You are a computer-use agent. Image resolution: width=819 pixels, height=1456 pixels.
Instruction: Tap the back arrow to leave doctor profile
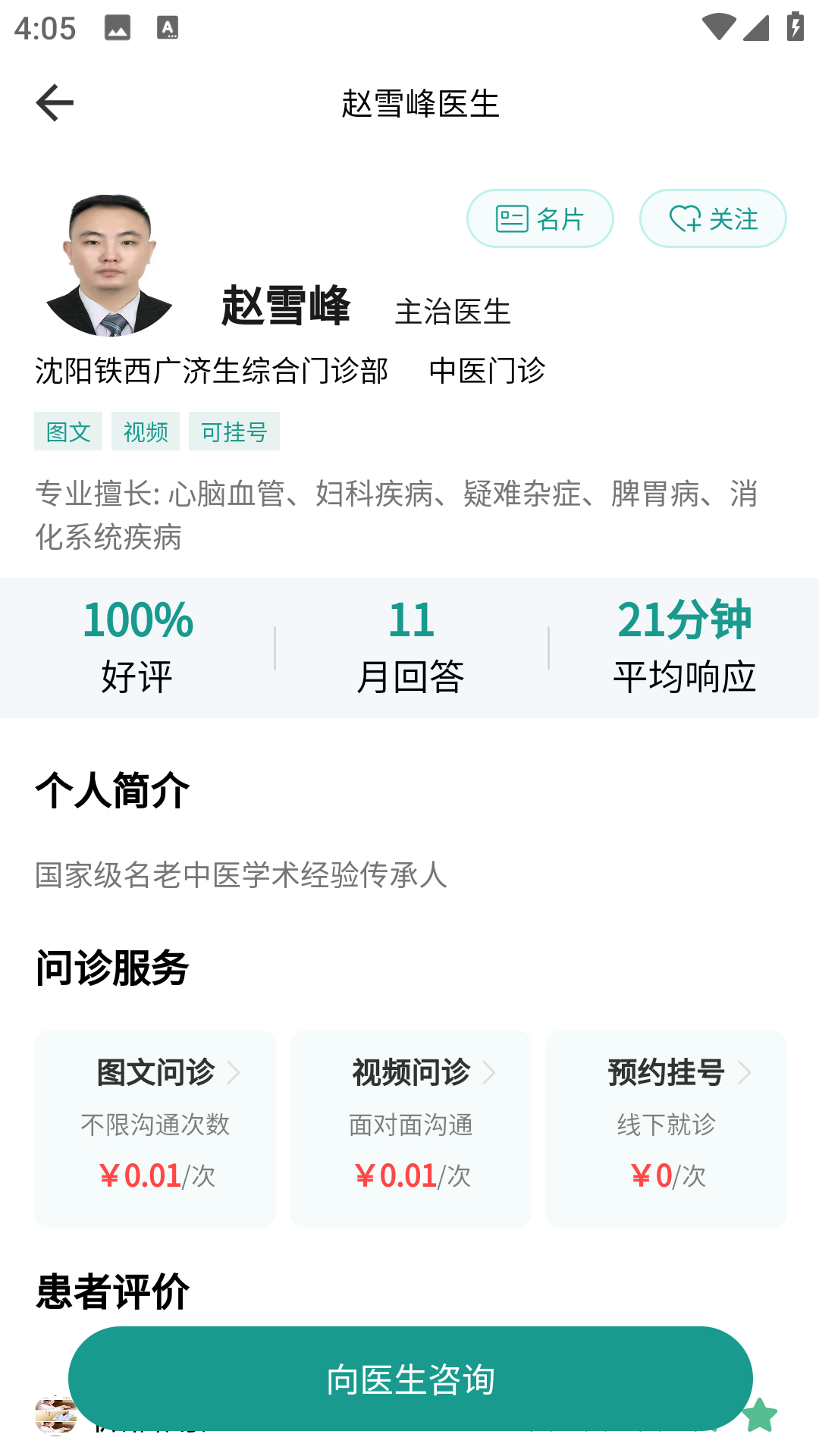click(x=53, y=102)
